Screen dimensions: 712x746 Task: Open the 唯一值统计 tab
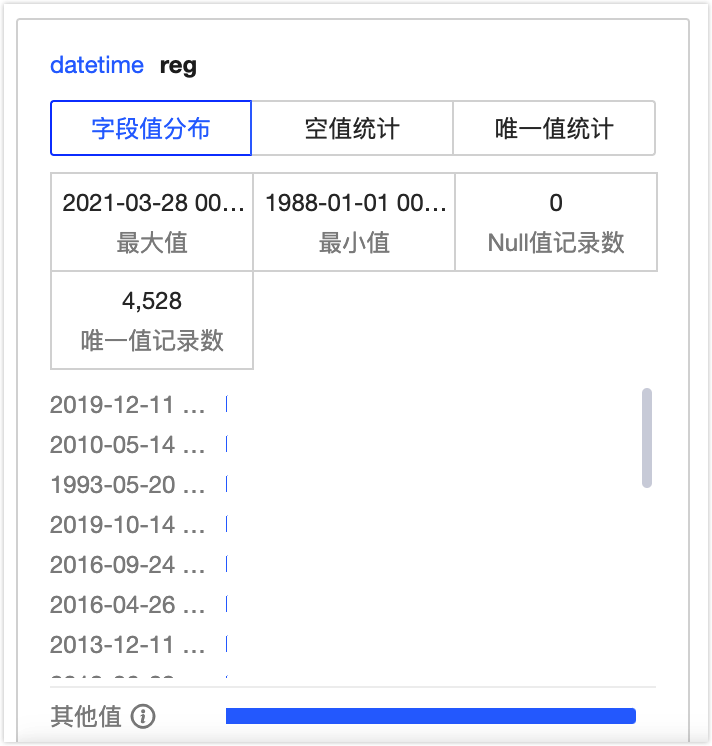point(554,128)
